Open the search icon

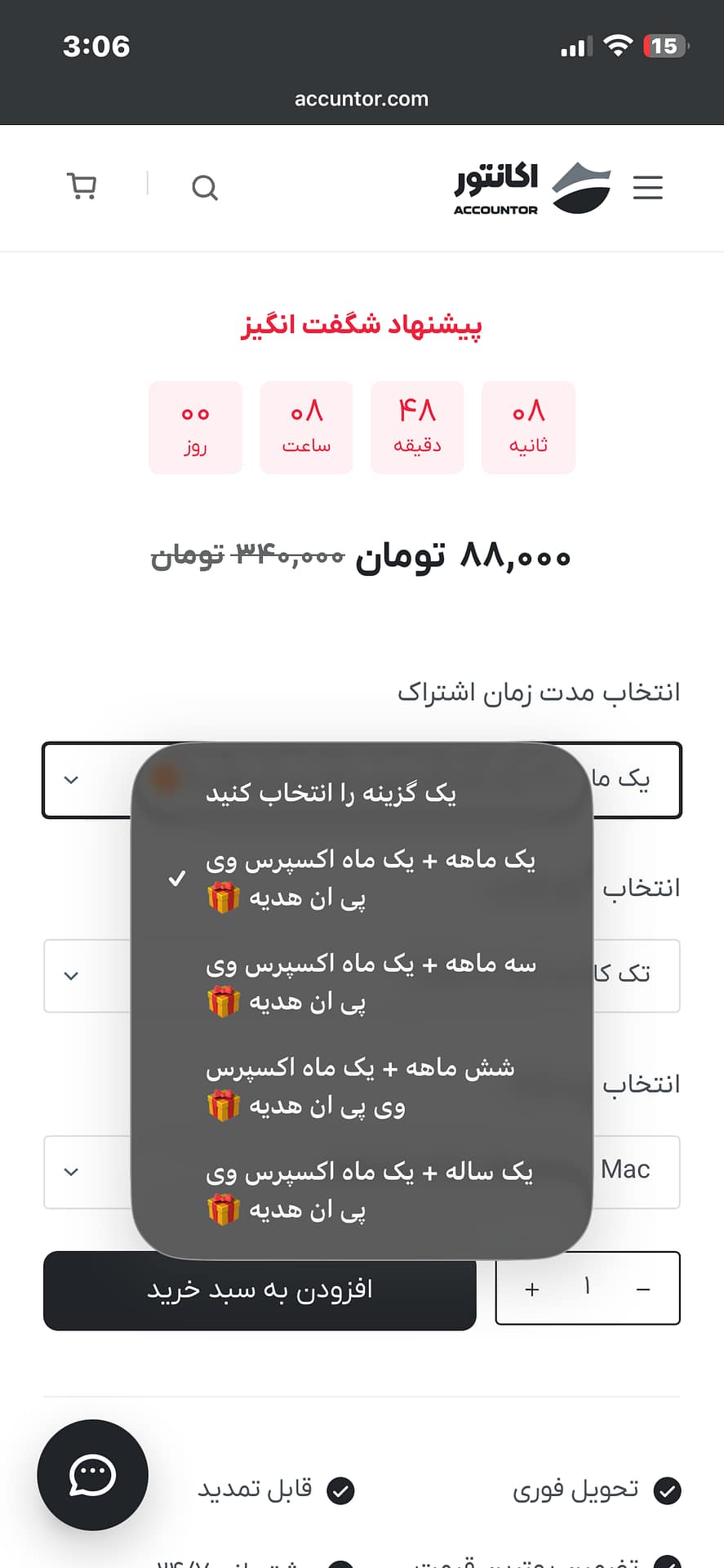coord(205,188)
